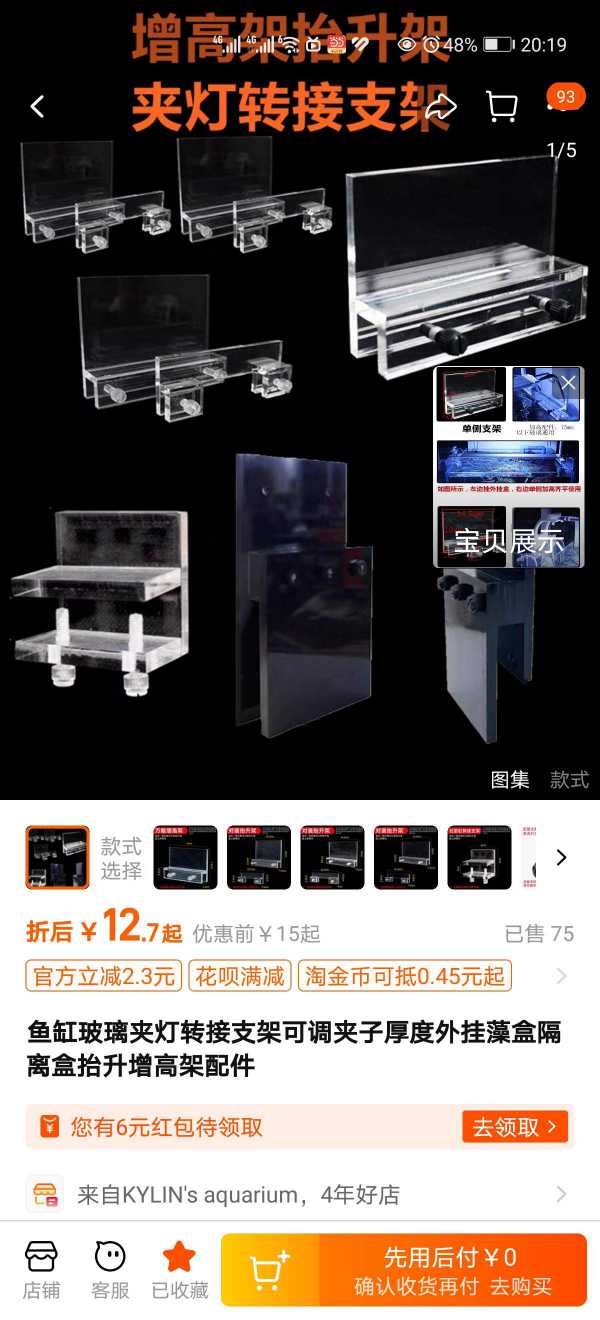
Task: Toggle the 已收藏 favorite star
Action: [x=179, y=1268]
